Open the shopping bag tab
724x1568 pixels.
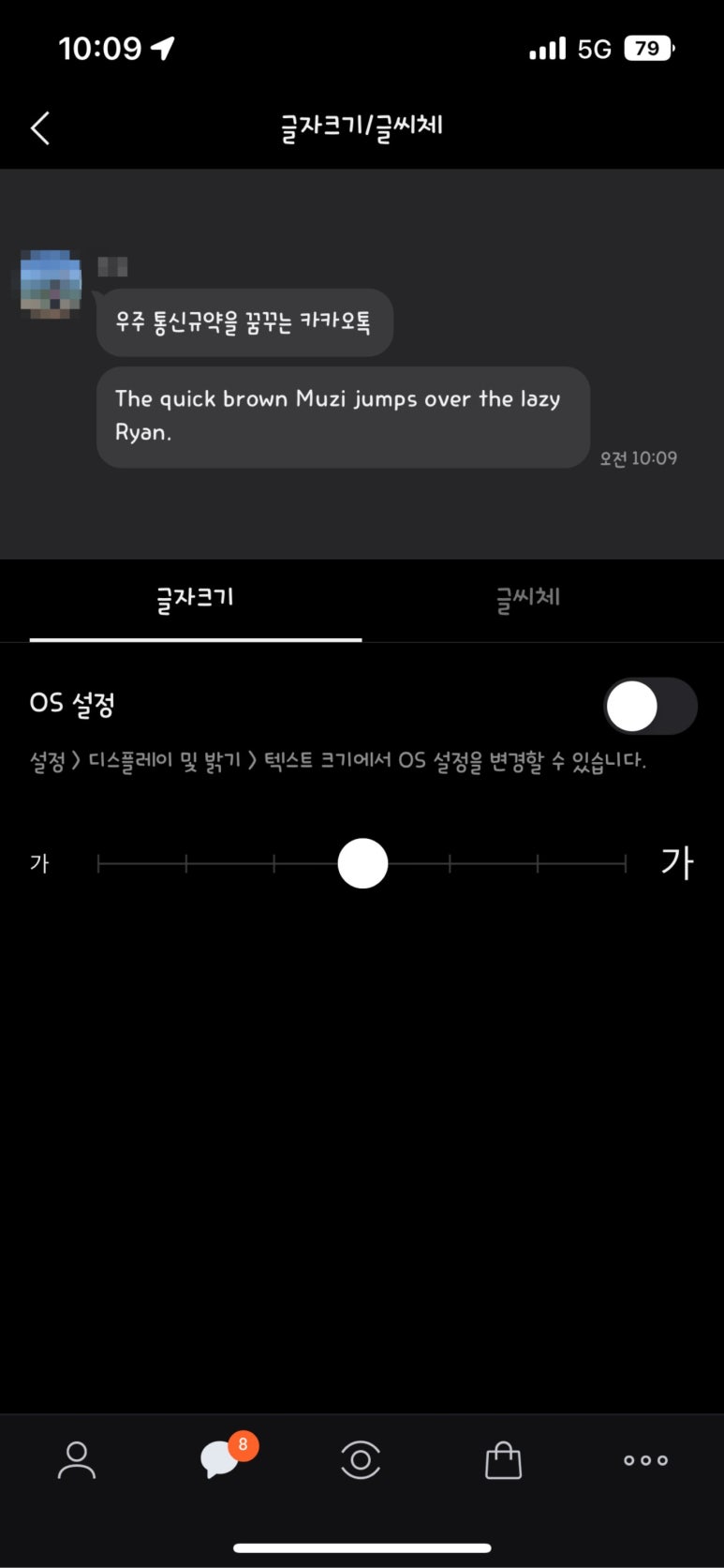[x=503, y=1459]
